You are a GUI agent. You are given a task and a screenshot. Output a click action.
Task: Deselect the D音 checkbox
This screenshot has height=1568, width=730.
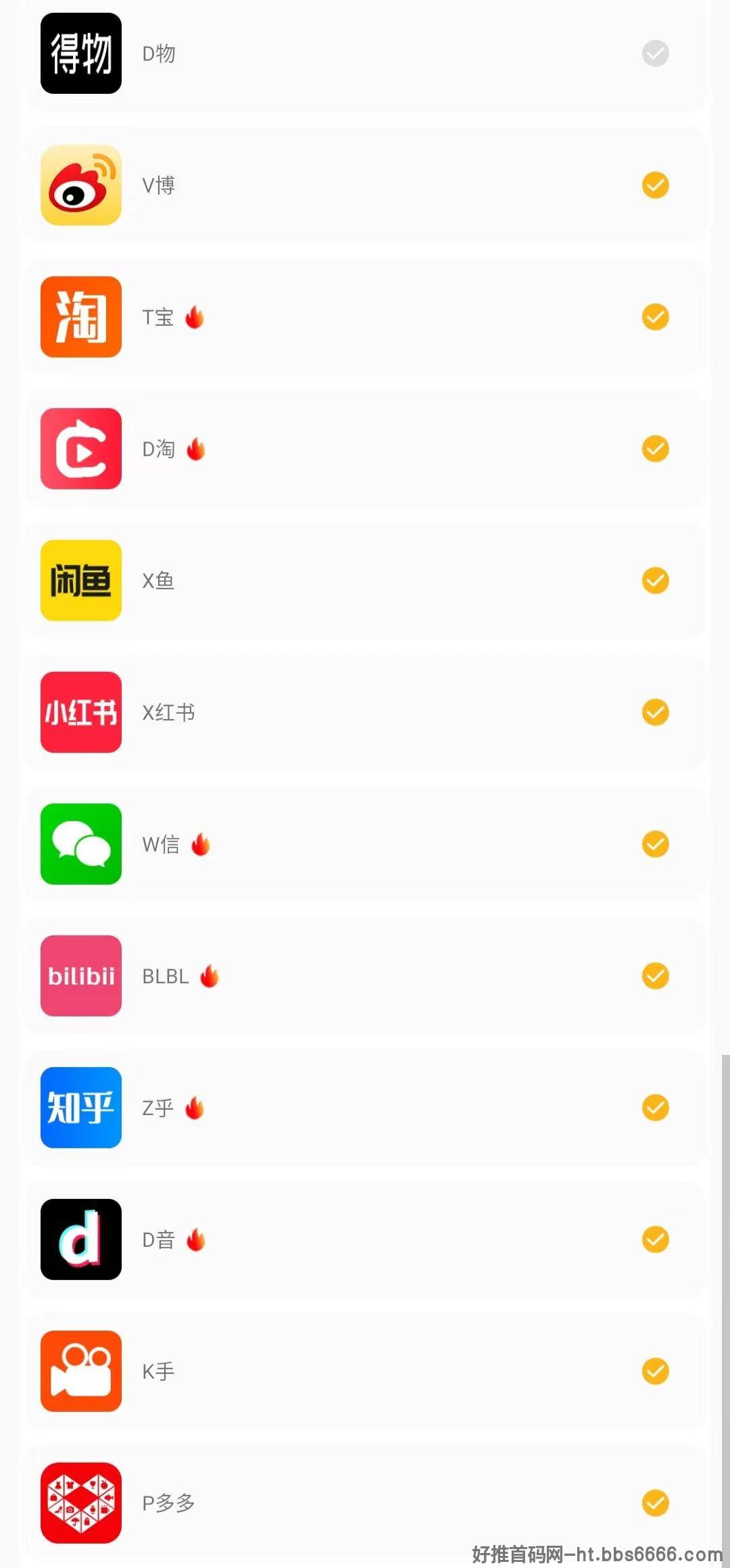655,1240
